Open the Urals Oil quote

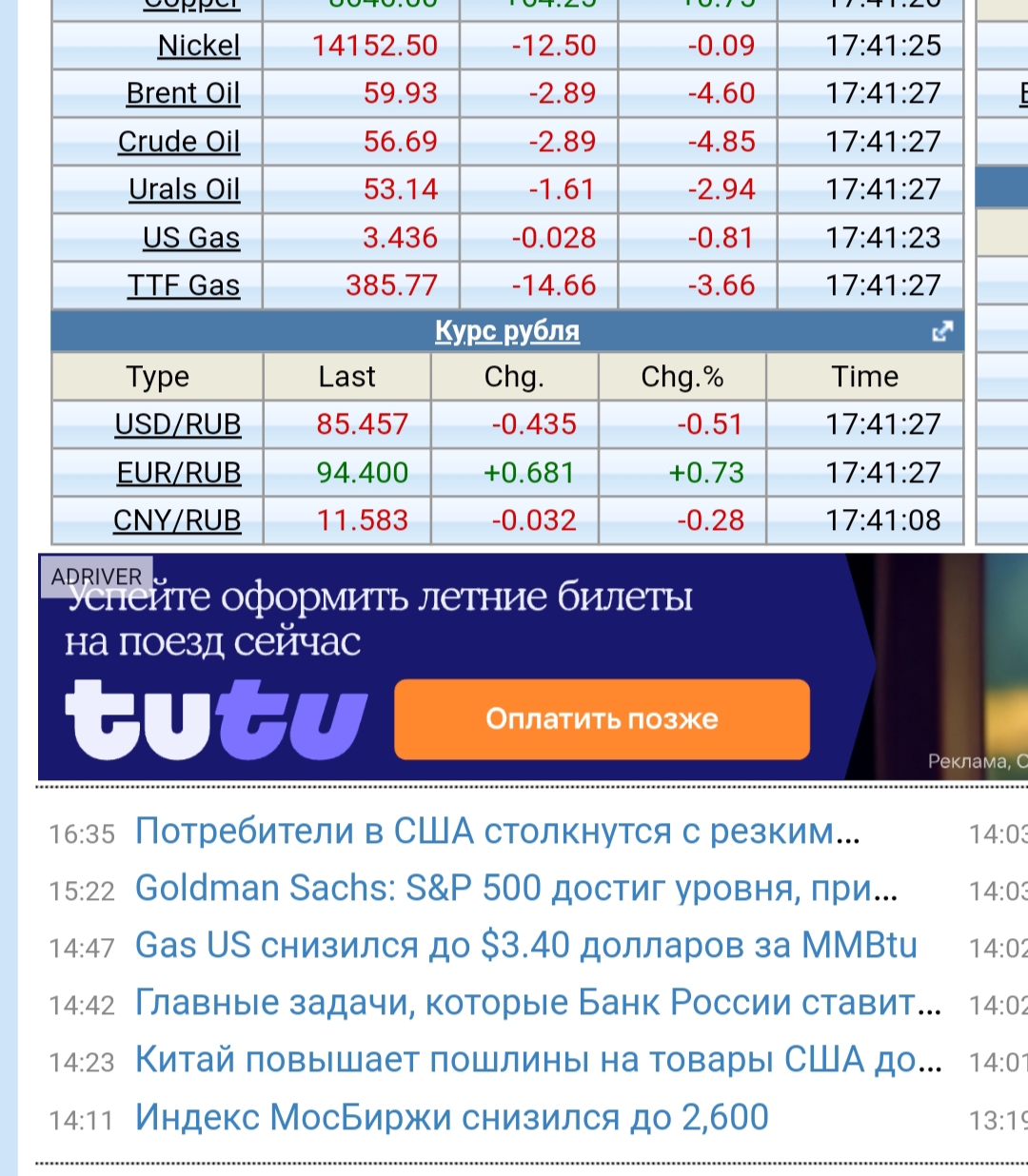point(184,189)
